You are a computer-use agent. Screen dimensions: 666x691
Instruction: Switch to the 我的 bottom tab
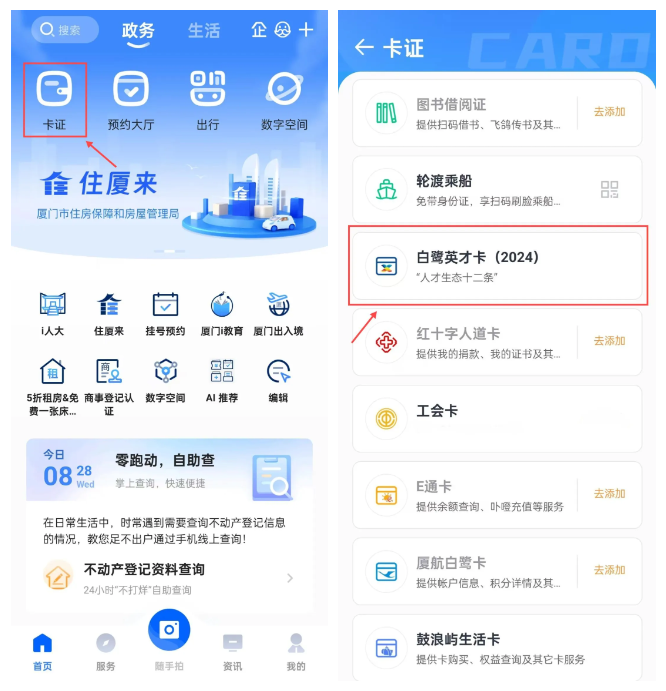296,651
